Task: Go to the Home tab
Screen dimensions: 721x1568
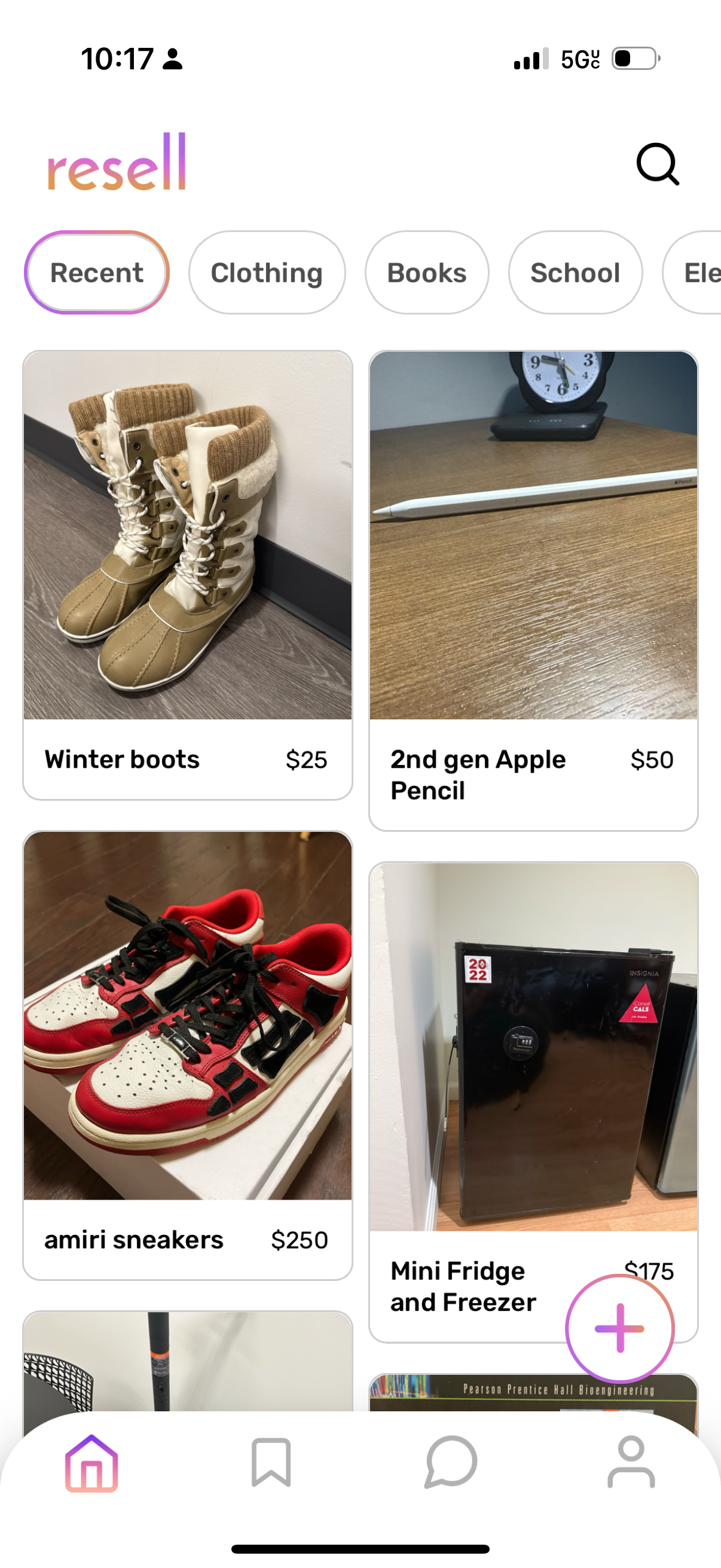Action: [91, 1463]
